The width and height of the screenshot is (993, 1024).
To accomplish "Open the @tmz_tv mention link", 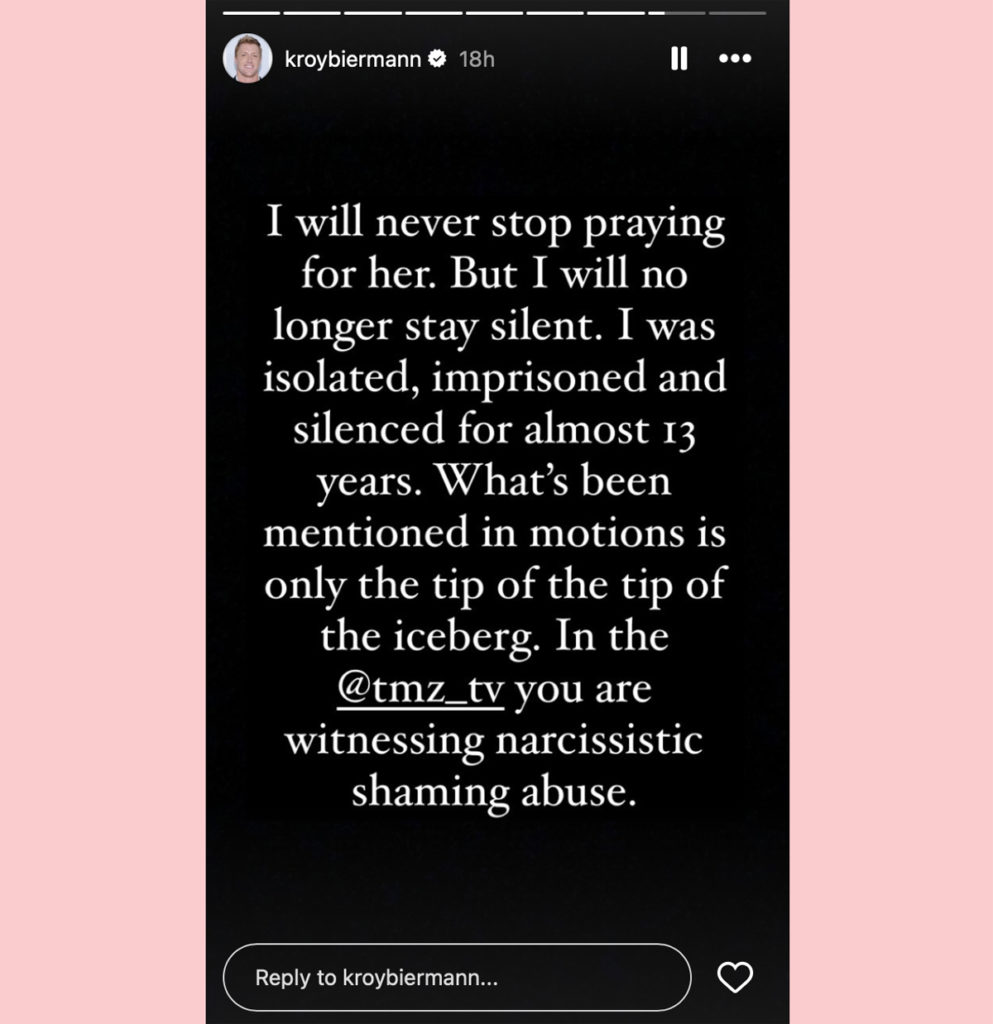I will (x=419, y=690).
